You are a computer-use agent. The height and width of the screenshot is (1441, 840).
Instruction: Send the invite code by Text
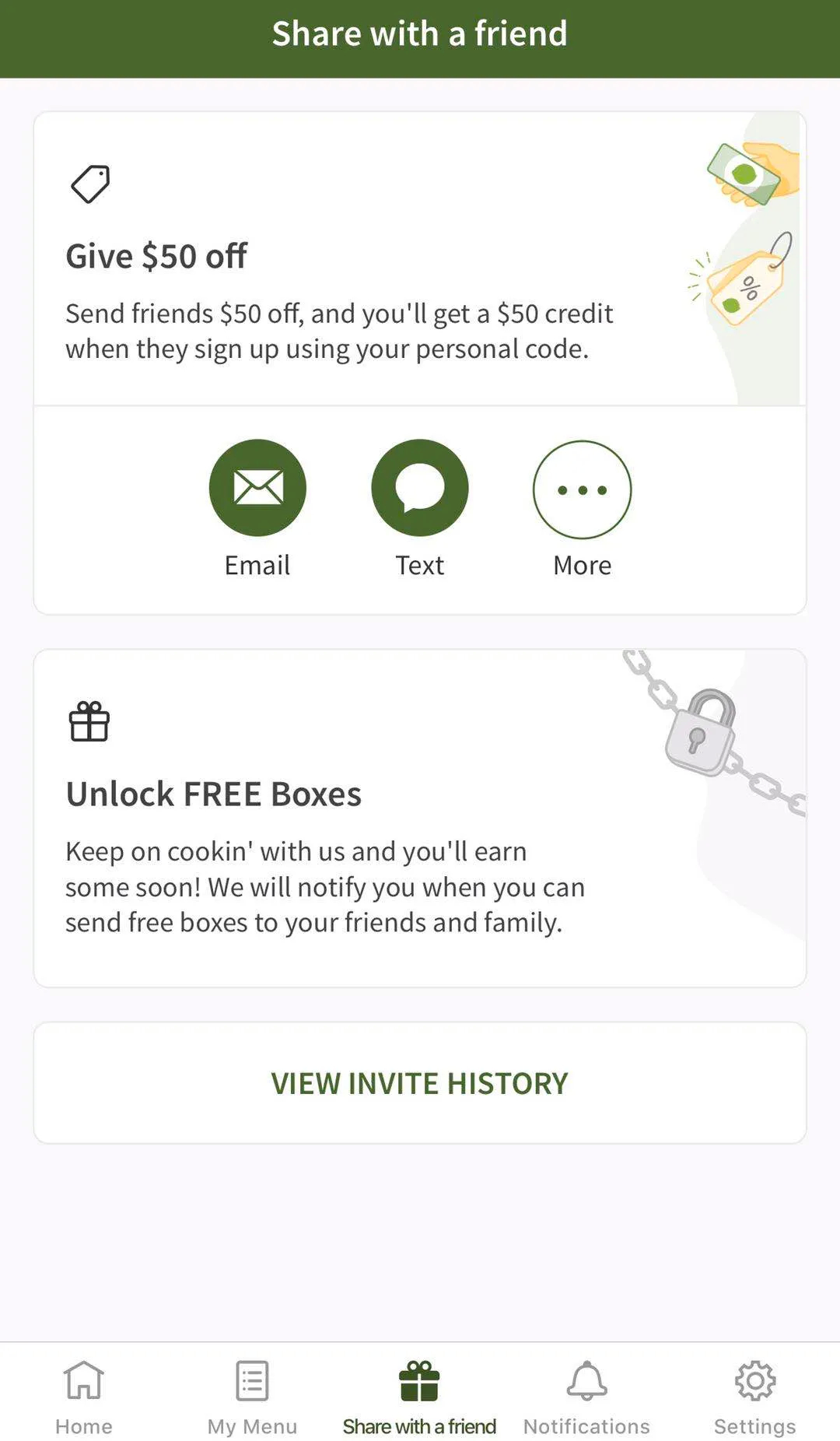pyautogui.click(x=420, y=489)
